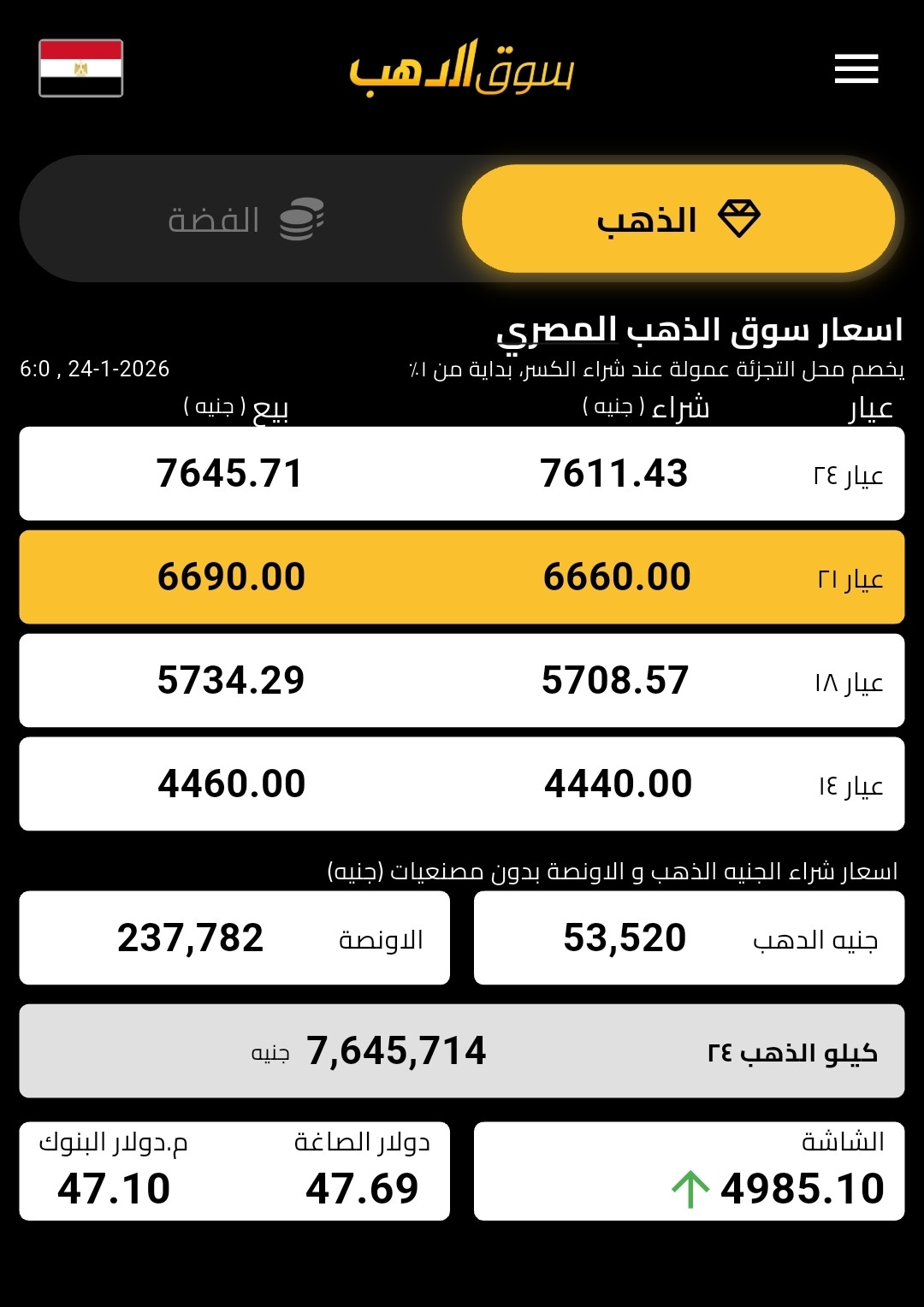Switch to the الفضة (silver) tab

tap(244, 219)
